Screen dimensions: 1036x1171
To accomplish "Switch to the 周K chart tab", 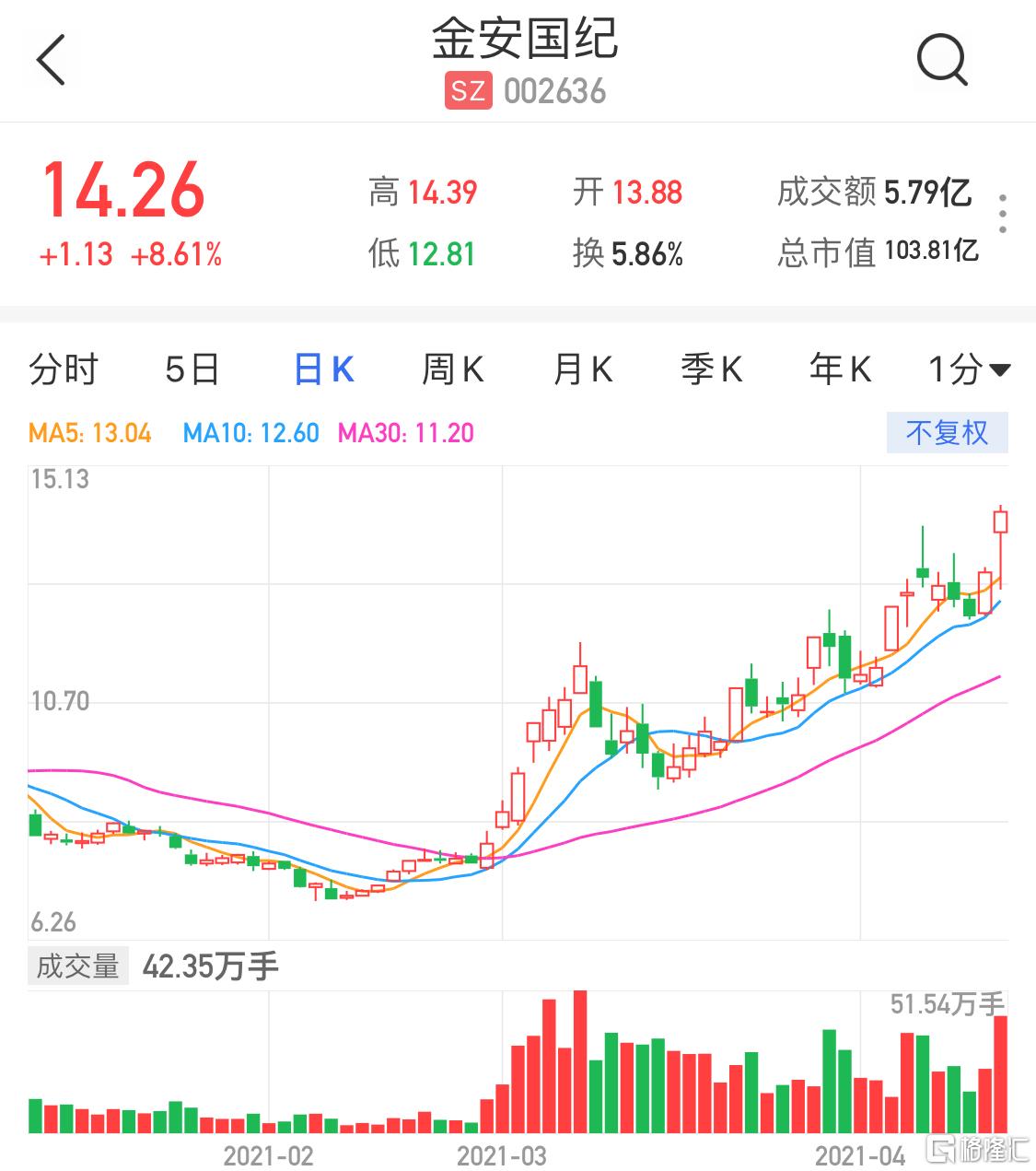I will tap(452, 369).
